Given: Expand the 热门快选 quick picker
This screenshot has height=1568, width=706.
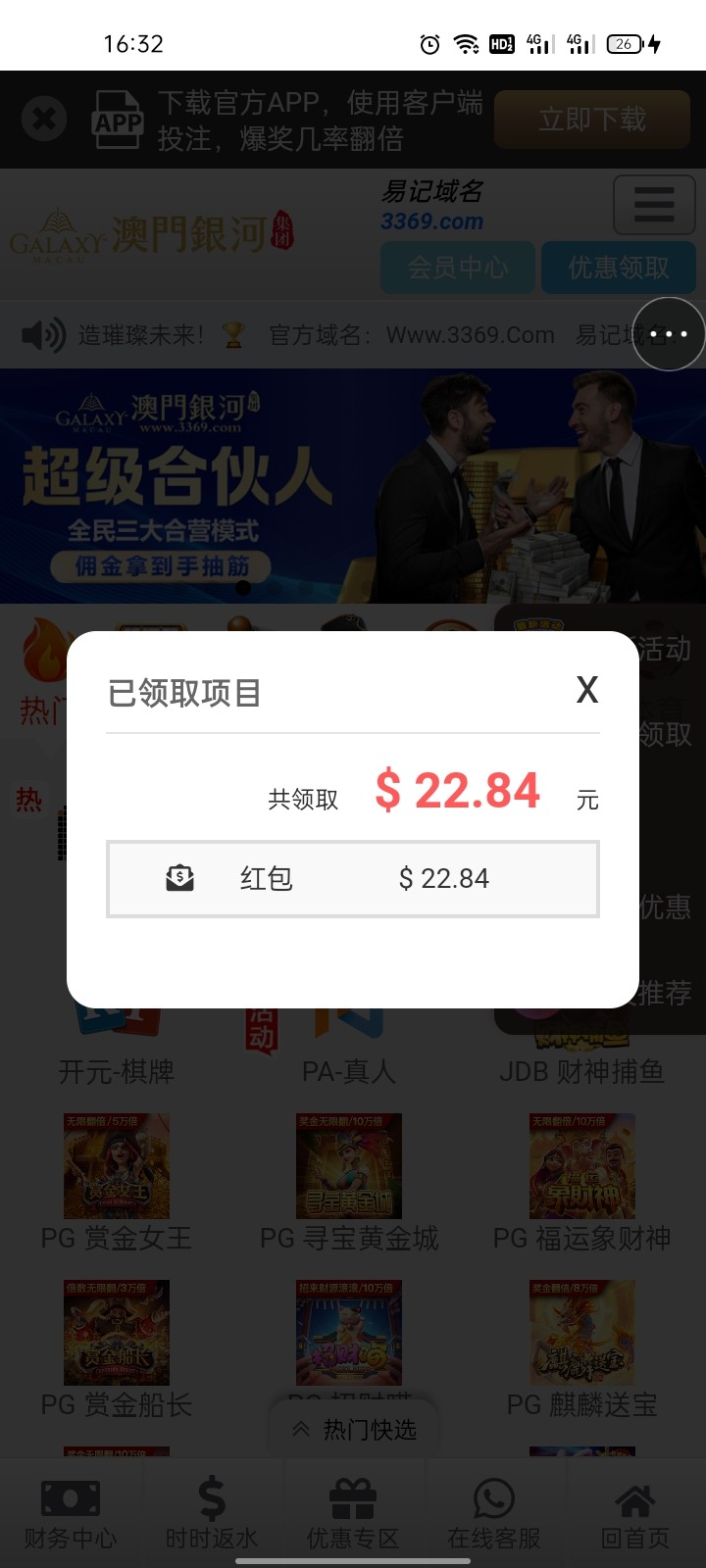Looking at the screenshot, I should (x=355, y=1430).
